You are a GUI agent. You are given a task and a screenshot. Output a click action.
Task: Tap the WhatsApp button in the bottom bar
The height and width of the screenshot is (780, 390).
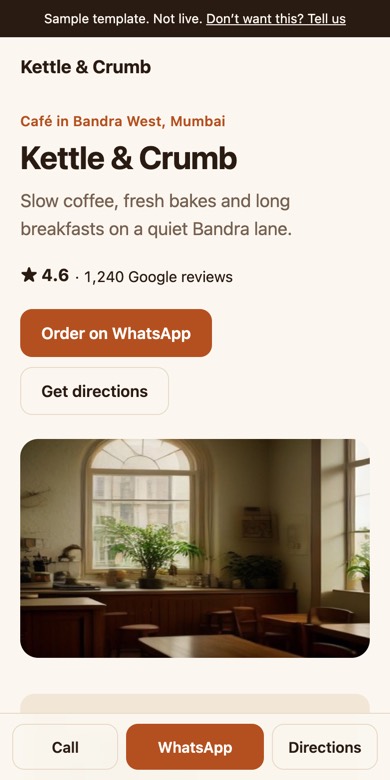click(x=195, y=747)
